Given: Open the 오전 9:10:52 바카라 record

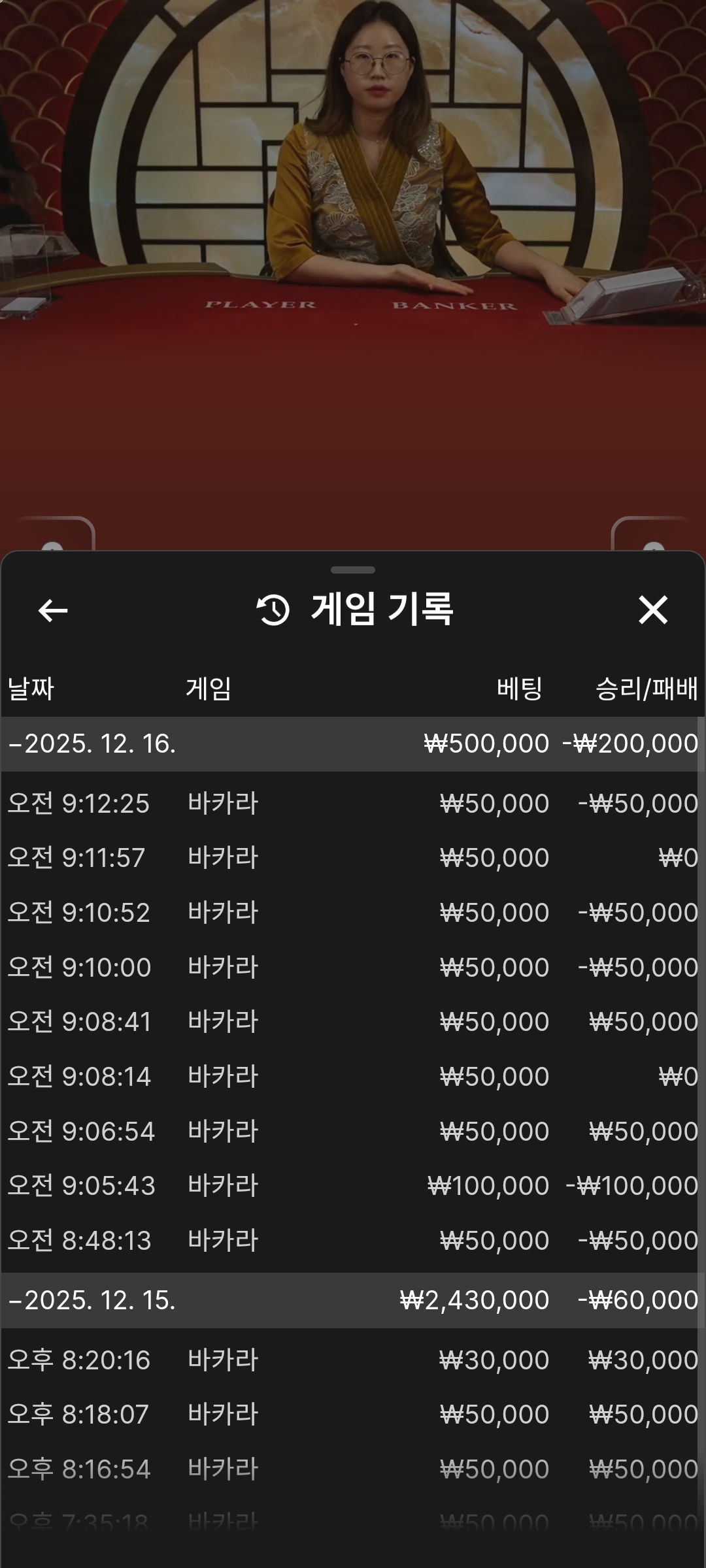Looking at the screenshot, I should (353, 913).
